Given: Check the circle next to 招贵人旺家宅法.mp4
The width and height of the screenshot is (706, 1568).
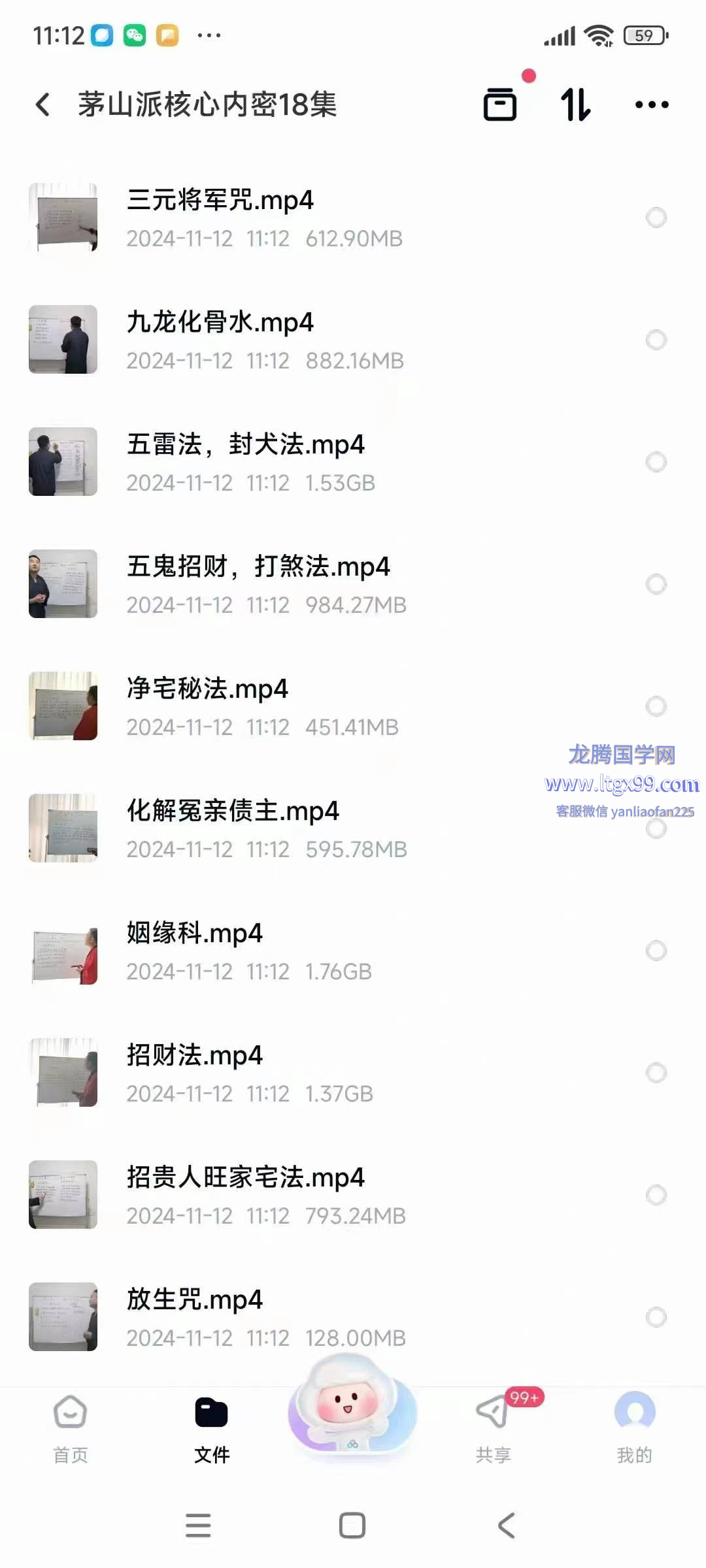Looking at the screenshot, I should [x=656, y=1195].
